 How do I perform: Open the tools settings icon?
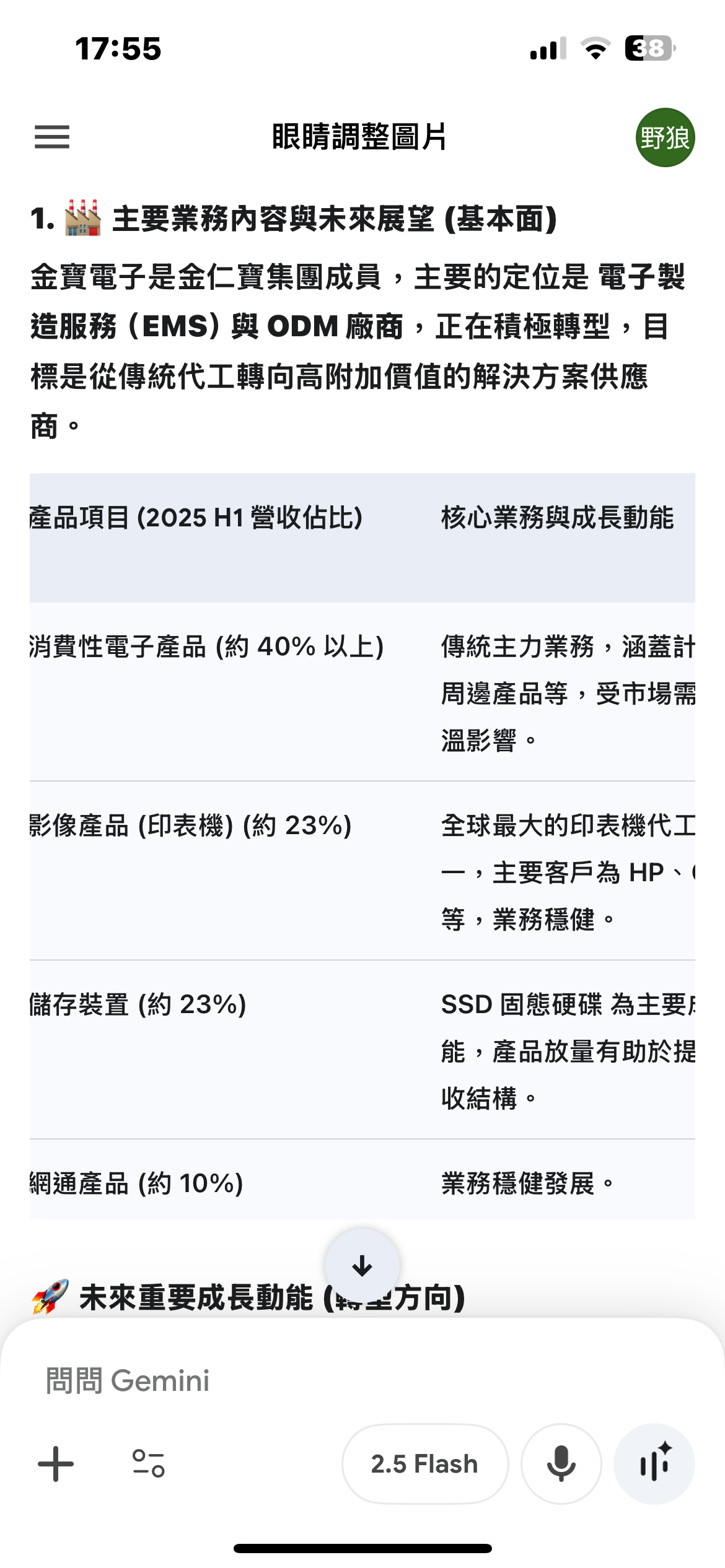coord(149,1464)
